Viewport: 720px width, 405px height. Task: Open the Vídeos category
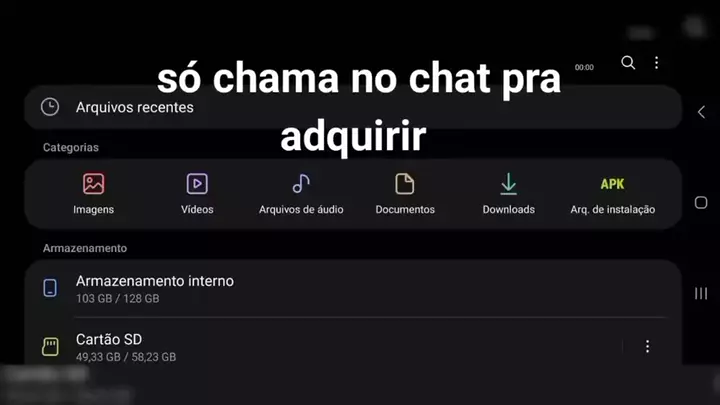197,193
